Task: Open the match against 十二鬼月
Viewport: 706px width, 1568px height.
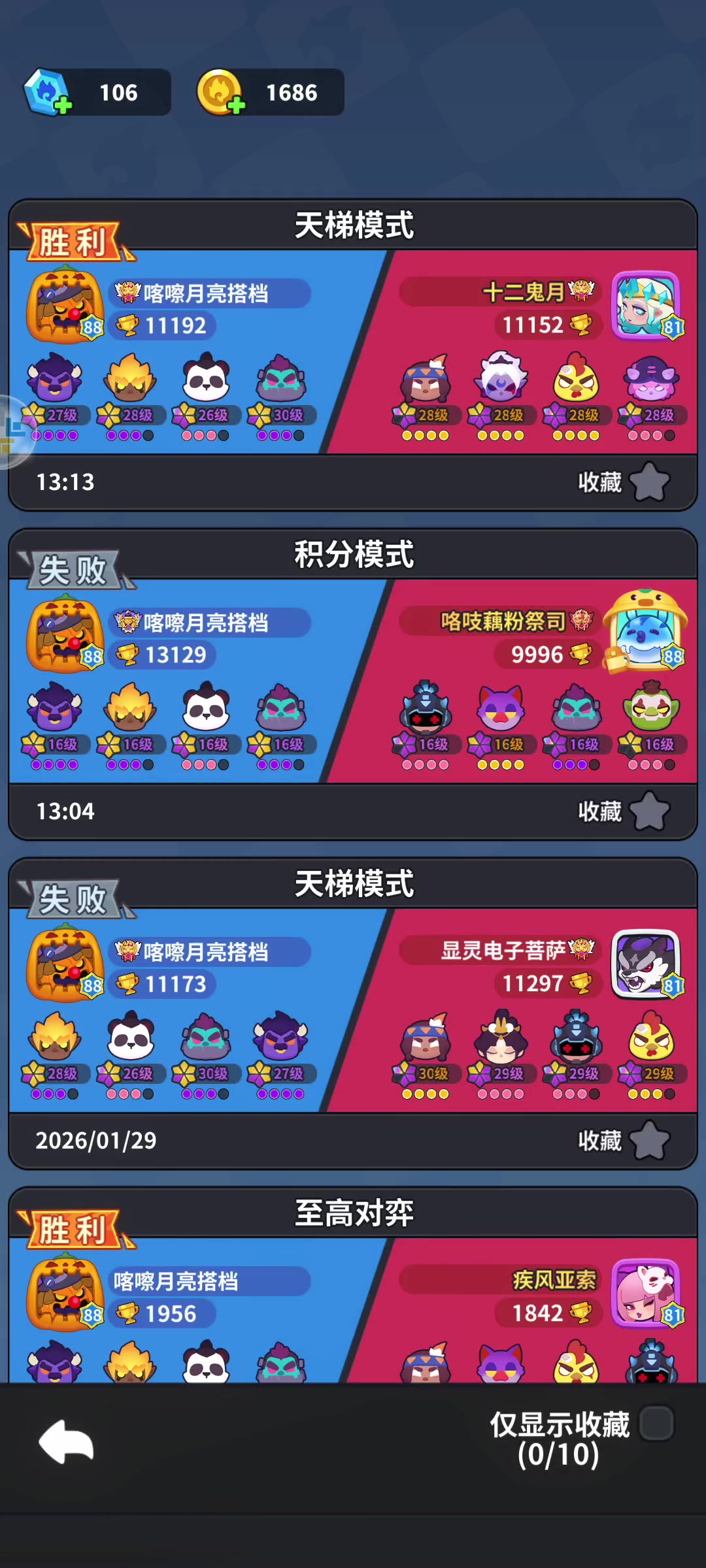Action: [x=353, y=353]
